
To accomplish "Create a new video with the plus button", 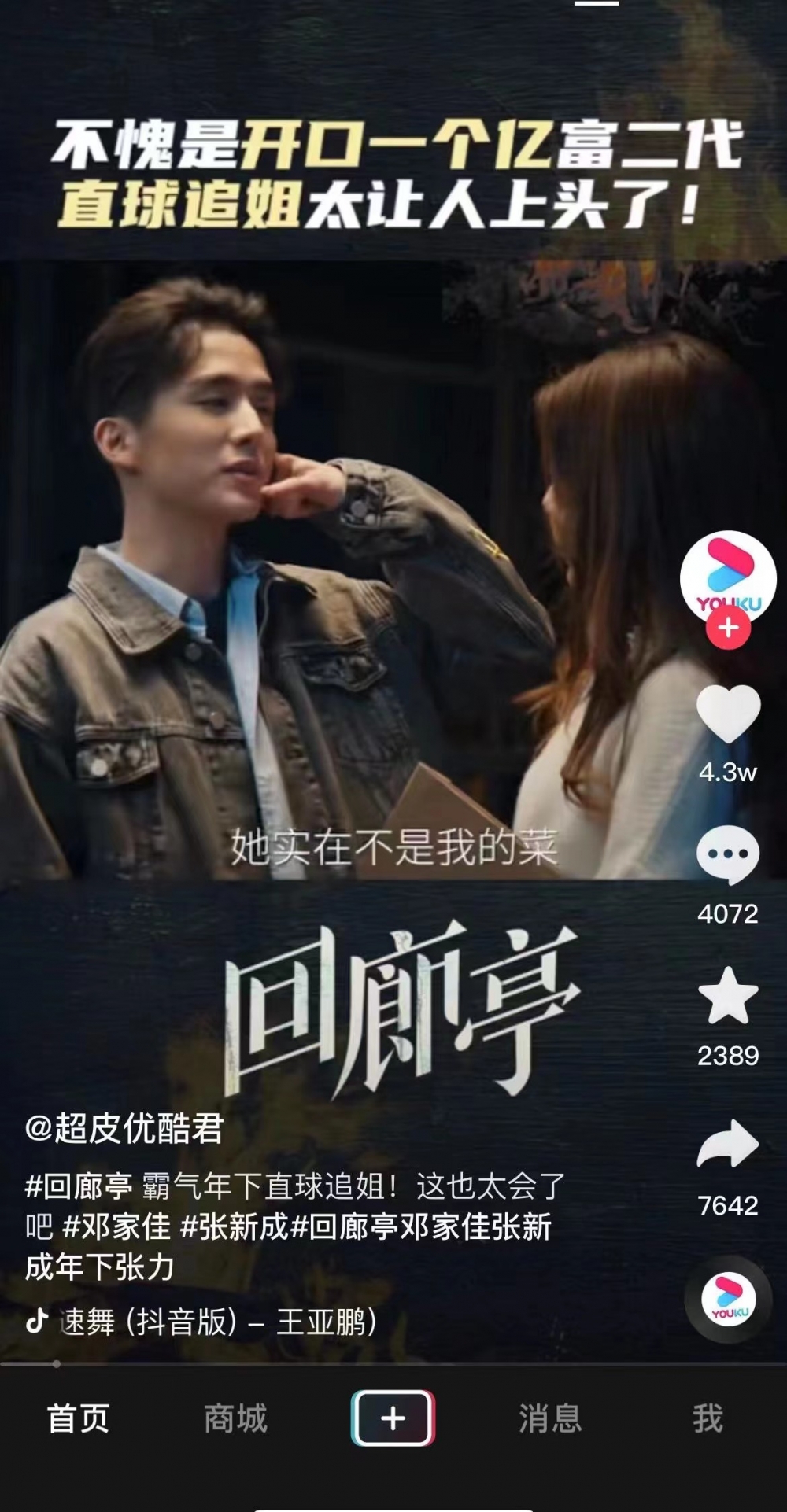I will (393, 1418).
